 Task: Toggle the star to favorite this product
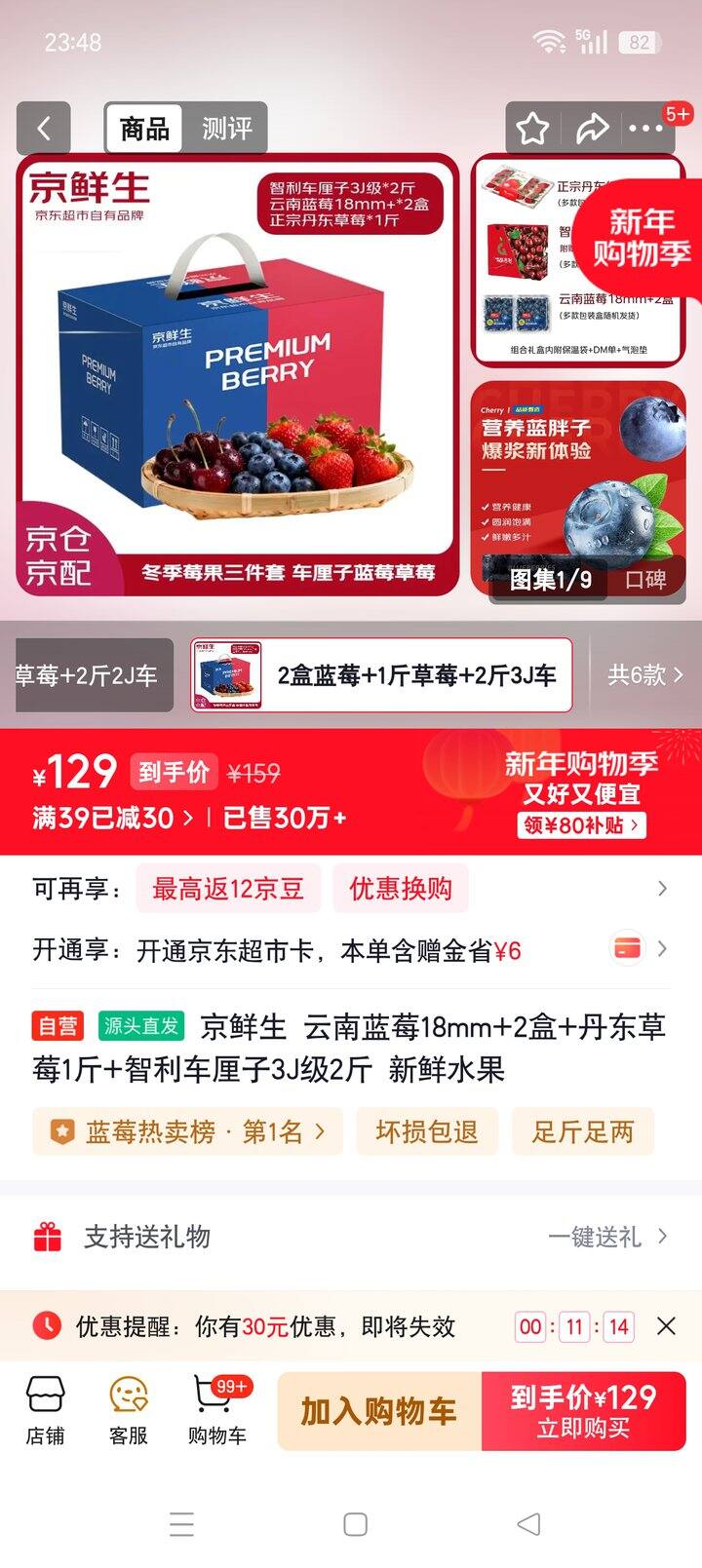[x=531, y=128]
